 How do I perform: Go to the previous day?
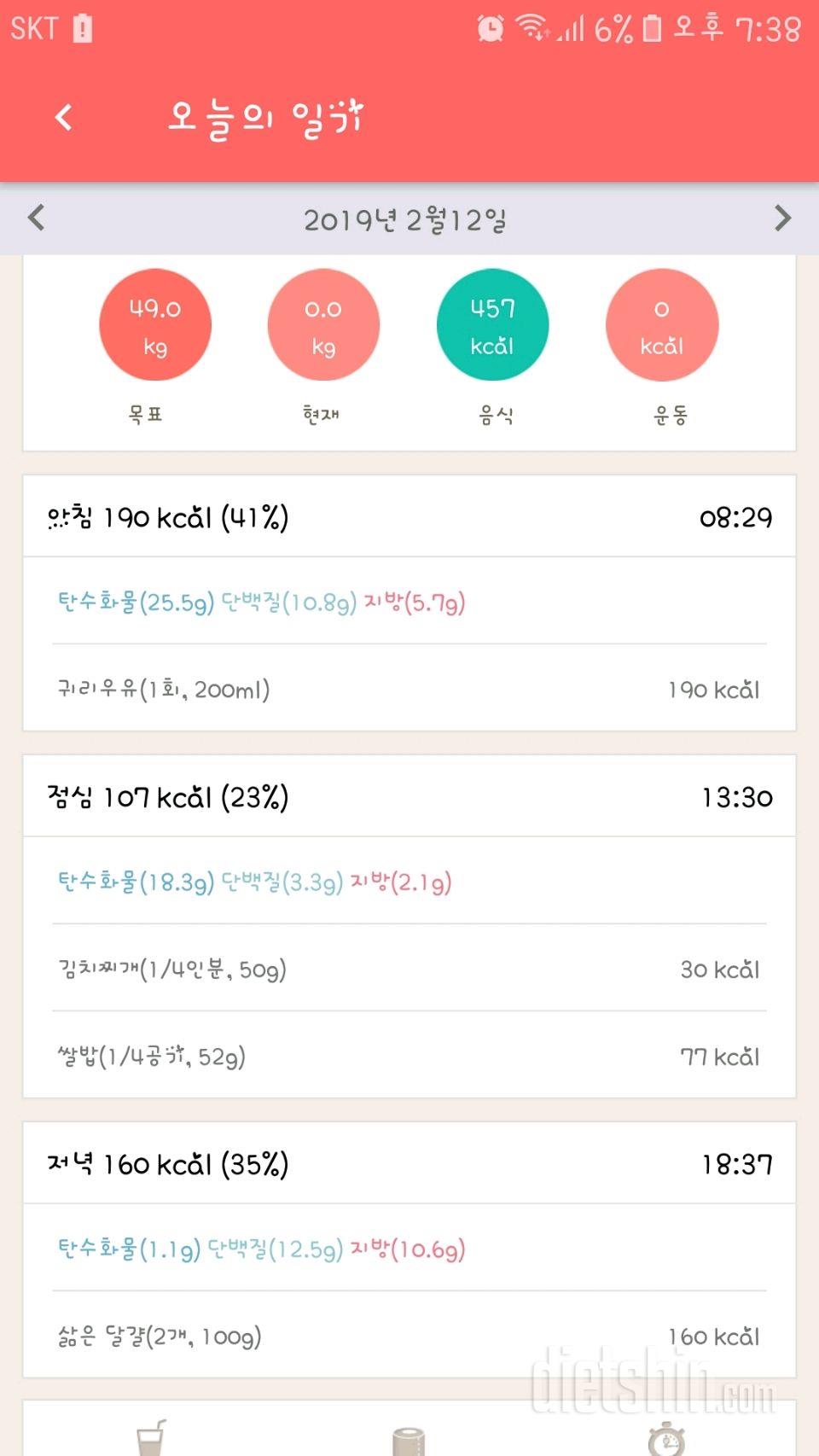[x=36, y=218]
